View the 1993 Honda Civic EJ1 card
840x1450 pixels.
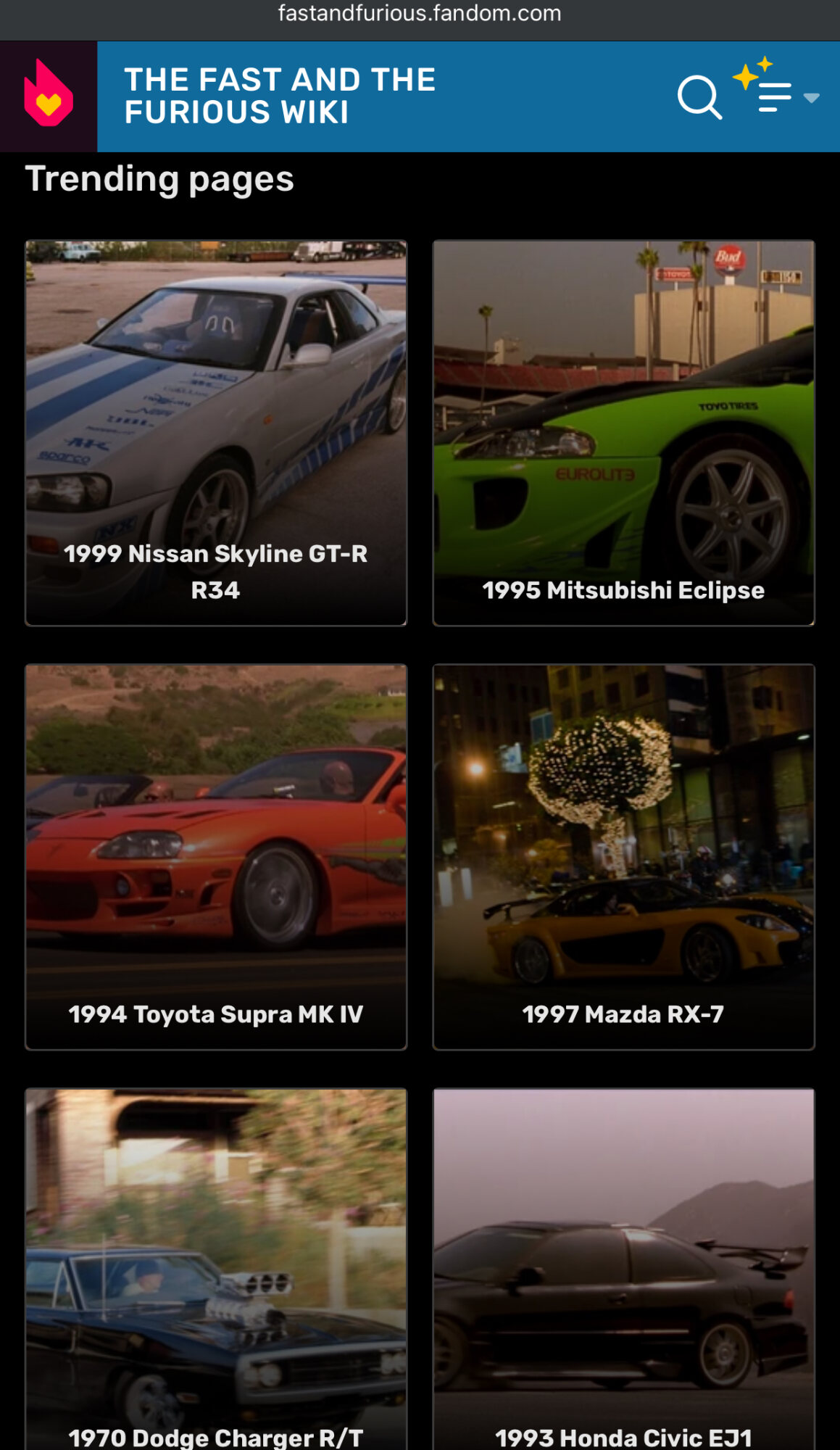(623, 1269)
